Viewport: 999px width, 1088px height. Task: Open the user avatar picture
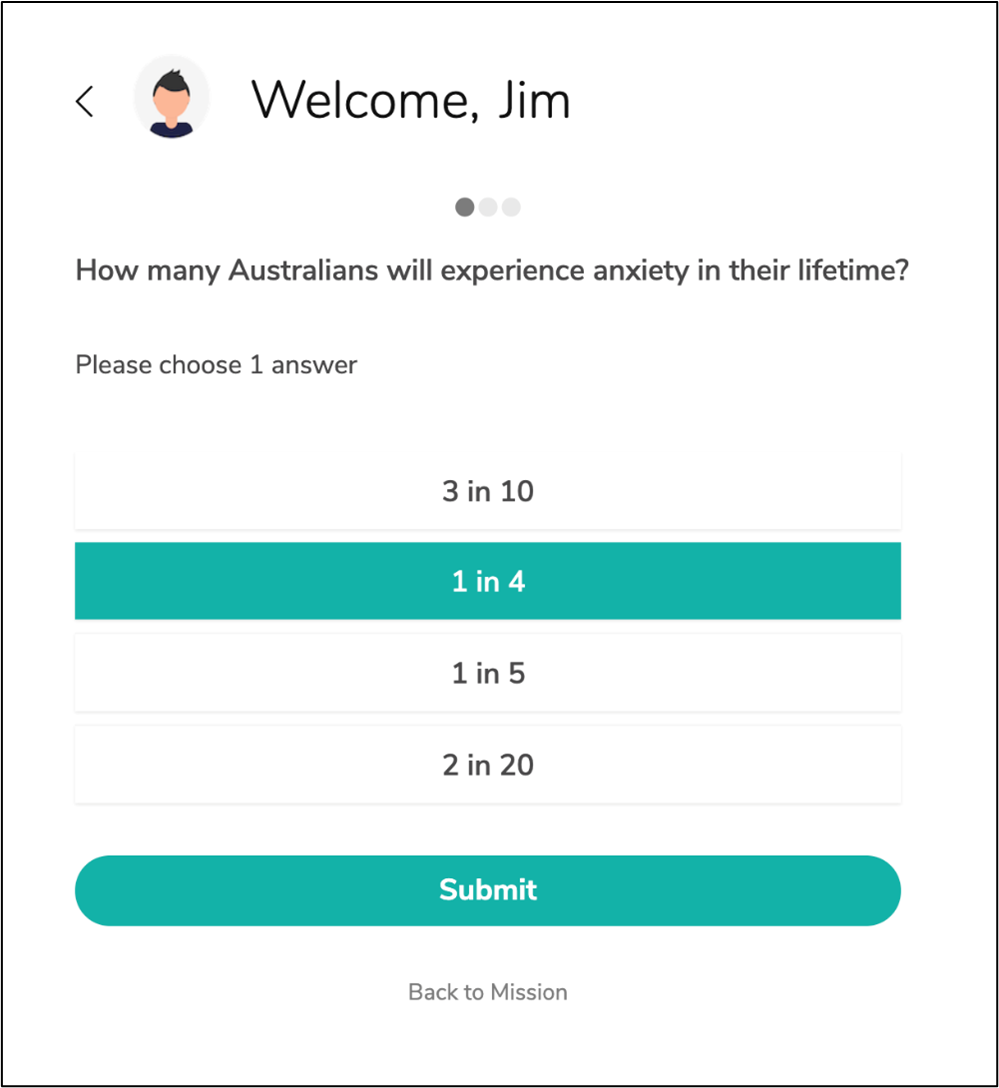coord(172,97)
